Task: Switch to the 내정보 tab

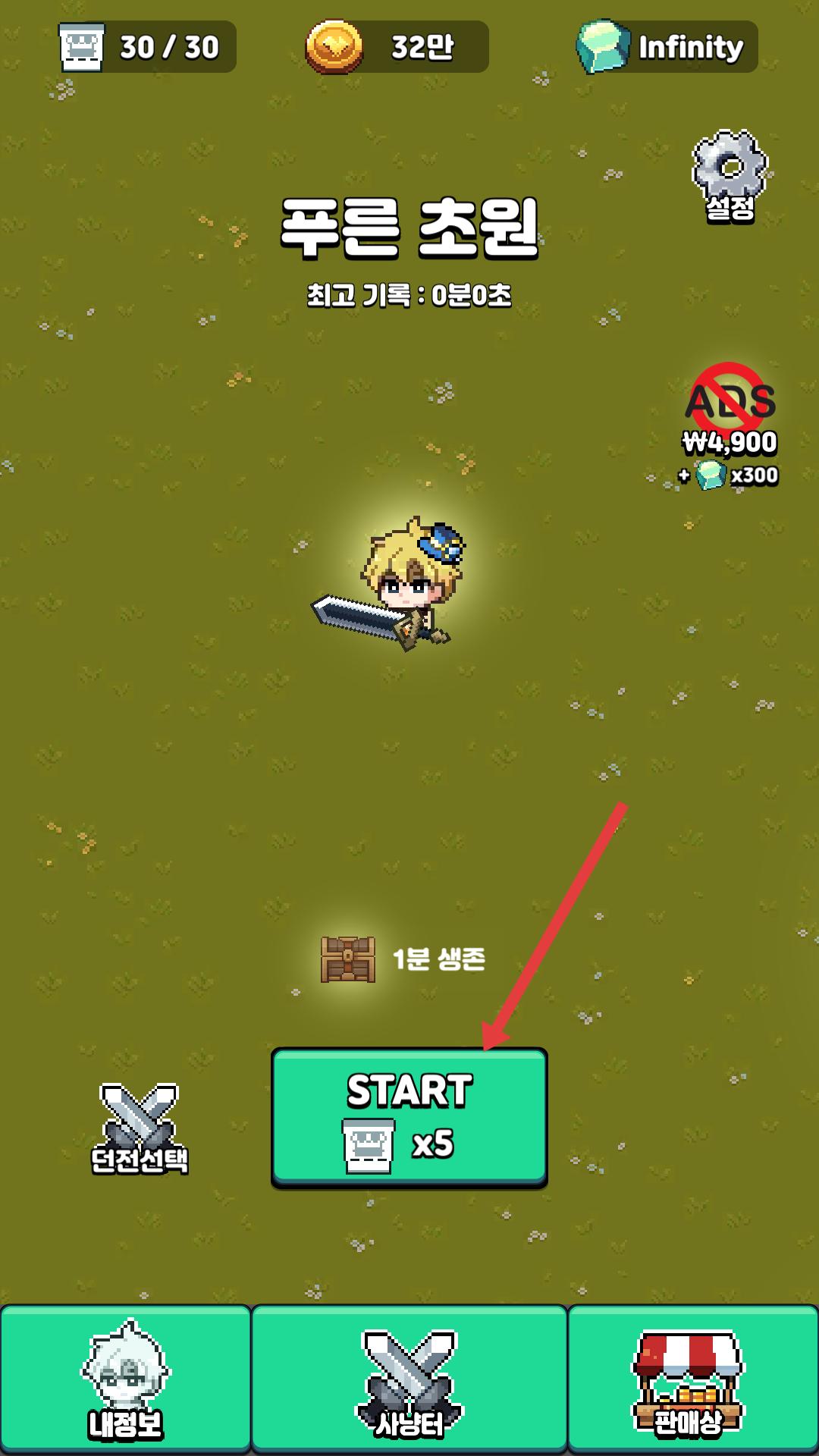Action: tap(126, 1378)
